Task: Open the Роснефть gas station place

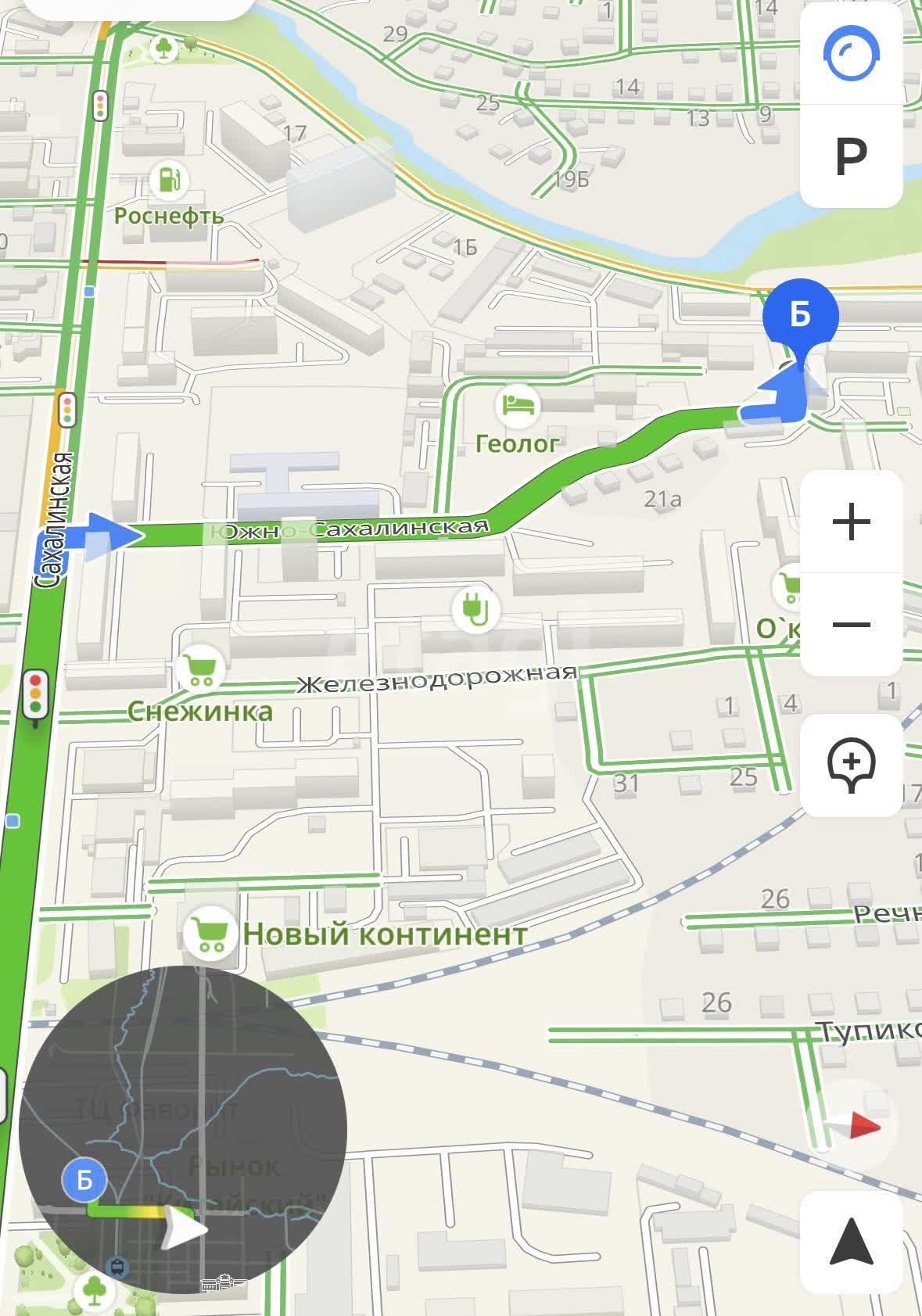Action: tap(169, 181)
